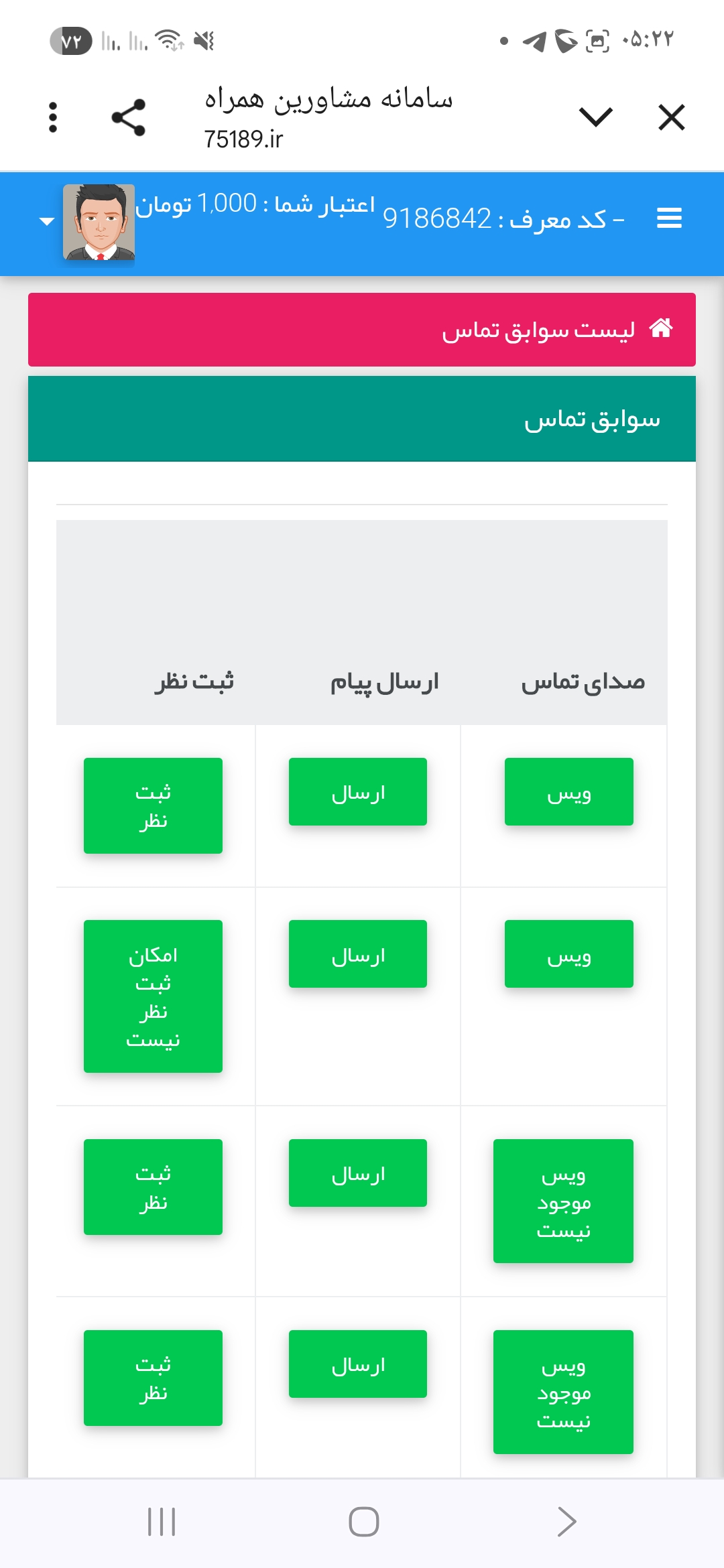Tap the امکان ثبت نظر نیست button
Image resolution: width=724 pixels, height=1568 pixels.
(x=153, y=996)
